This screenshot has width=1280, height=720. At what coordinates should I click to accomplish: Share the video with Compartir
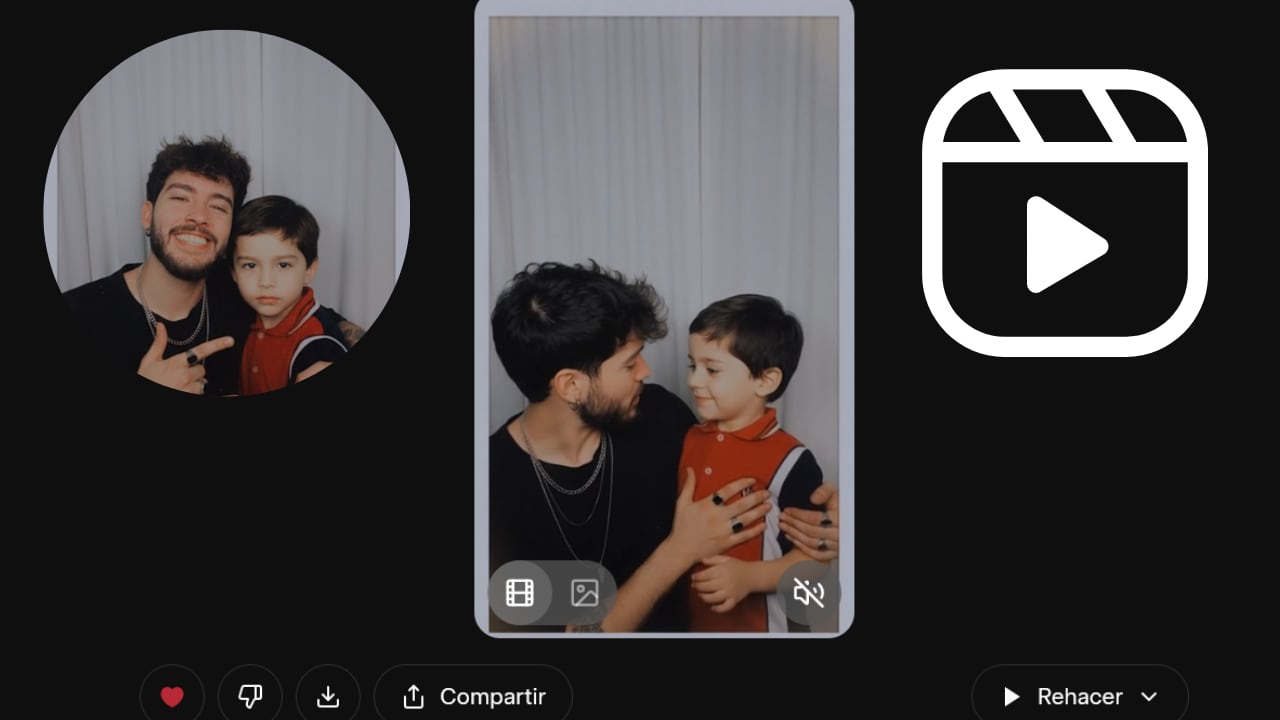click(x=473, y=696)
